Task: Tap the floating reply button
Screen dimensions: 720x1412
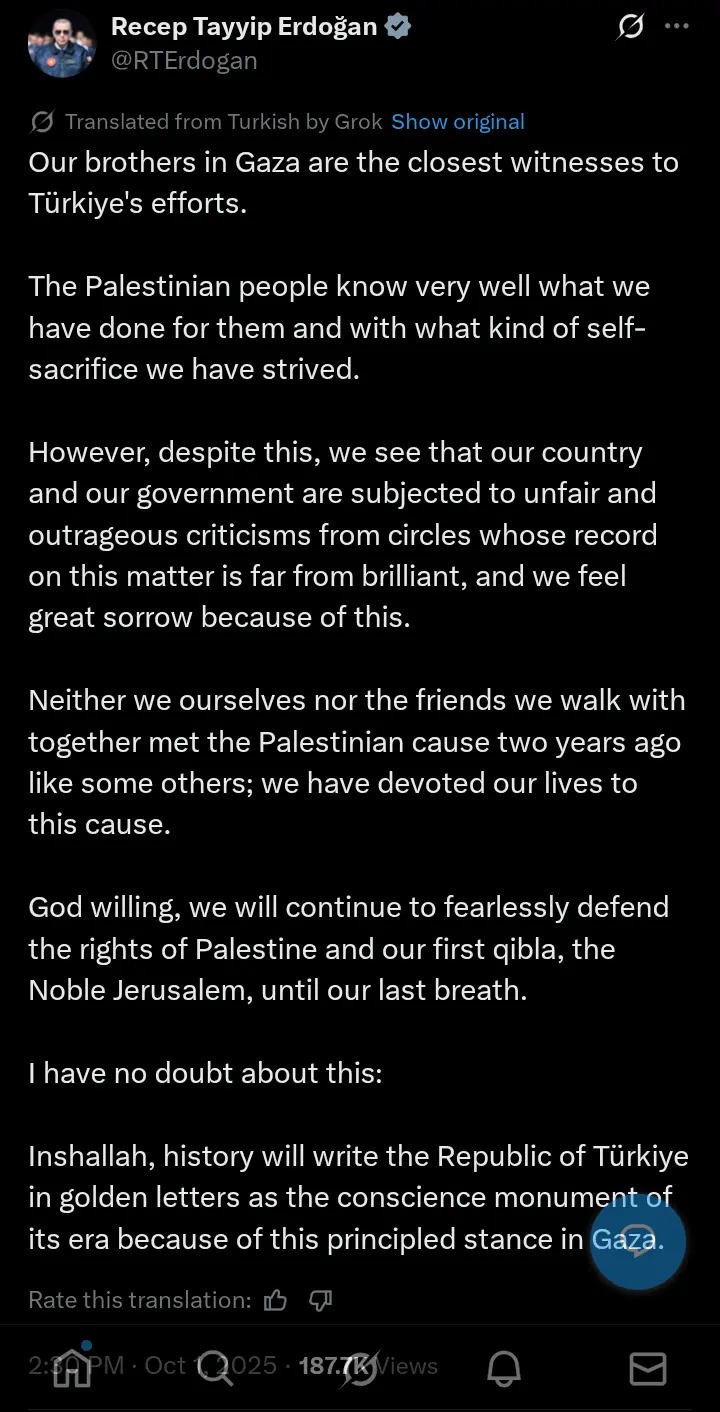Action: pos(638,1241)
